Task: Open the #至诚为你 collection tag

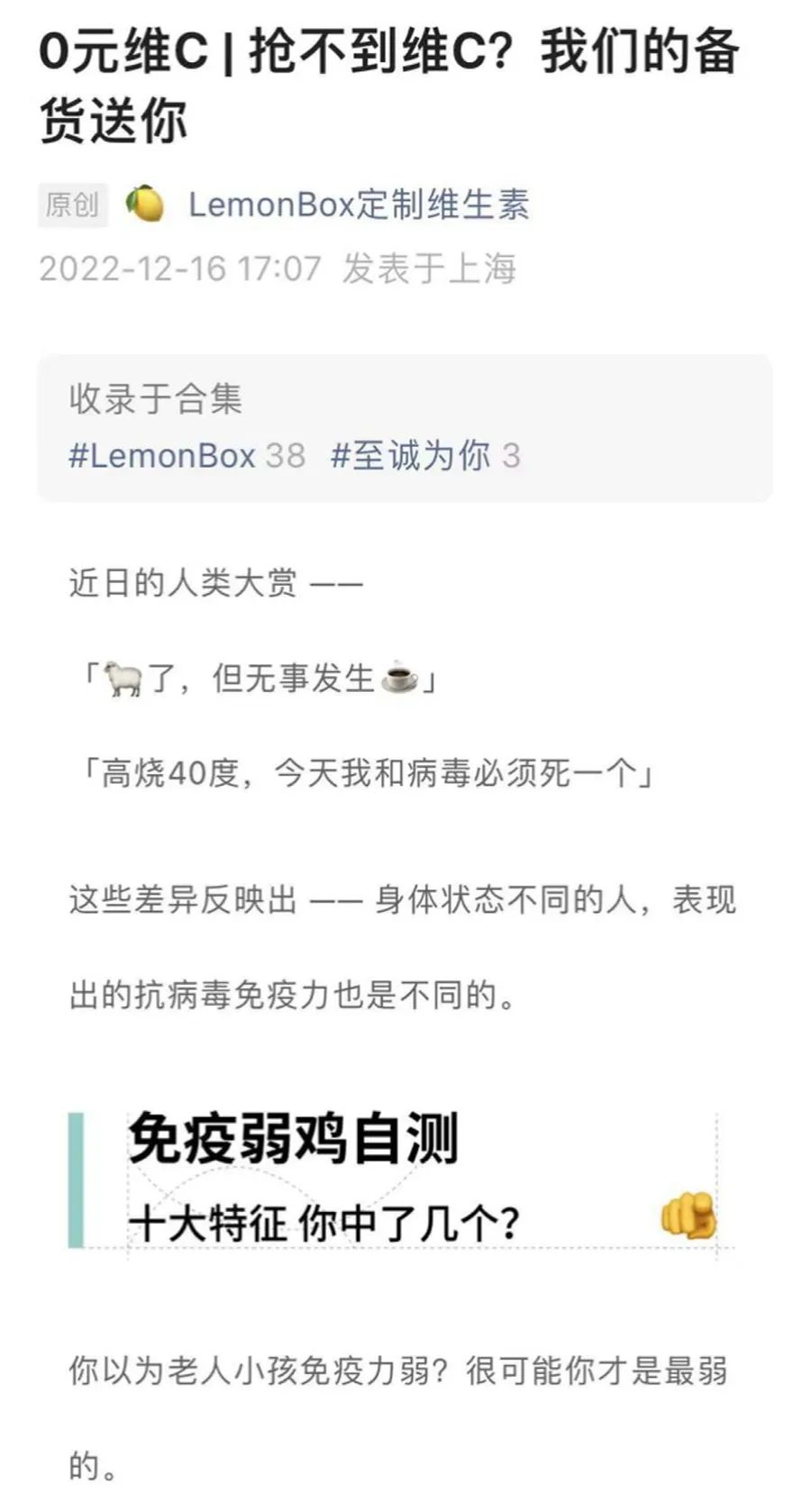Action: [410, 456]
